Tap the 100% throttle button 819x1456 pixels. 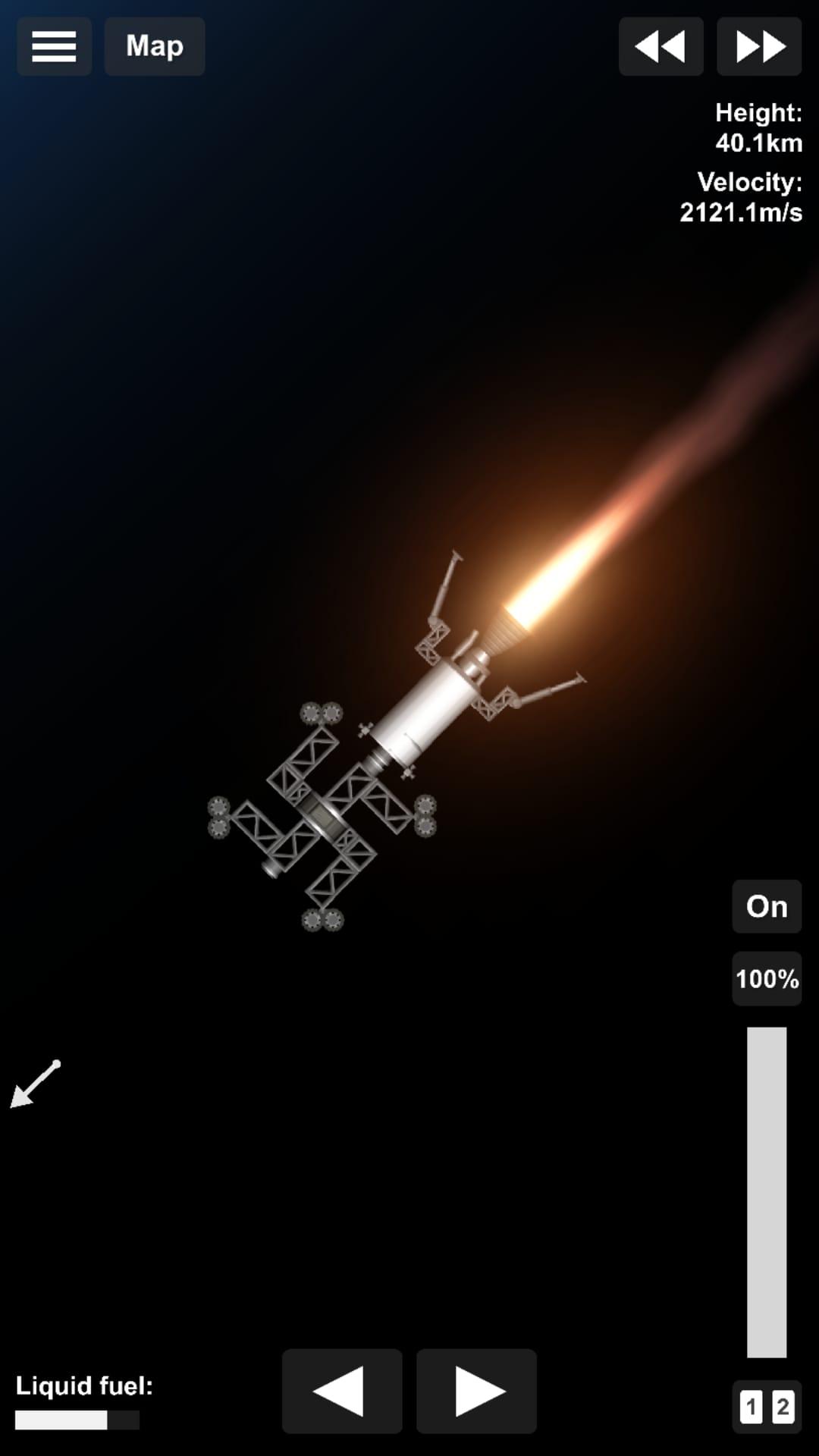click(766, 978)
